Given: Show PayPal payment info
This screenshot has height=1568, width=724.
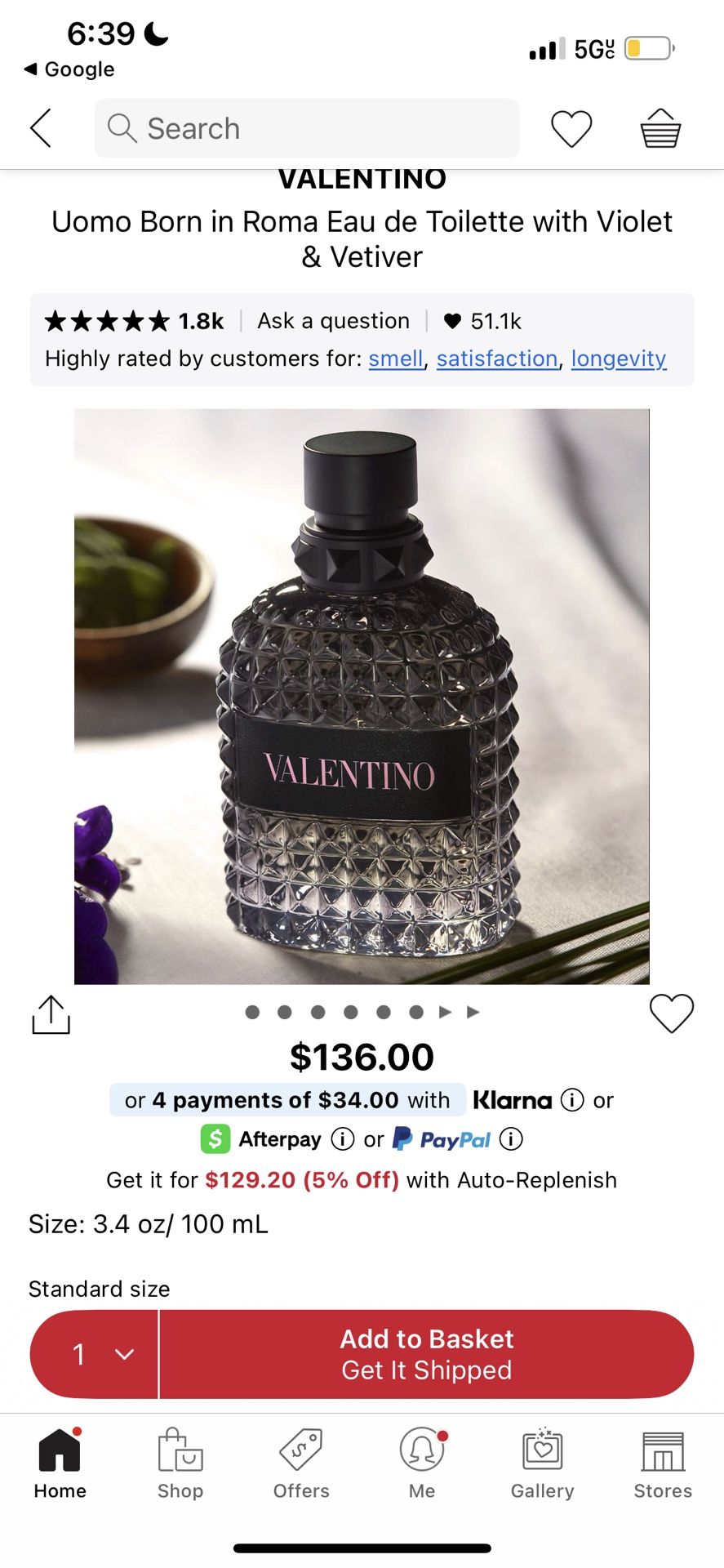Looking at the screenshot, I should click(x=511, y=1139).
